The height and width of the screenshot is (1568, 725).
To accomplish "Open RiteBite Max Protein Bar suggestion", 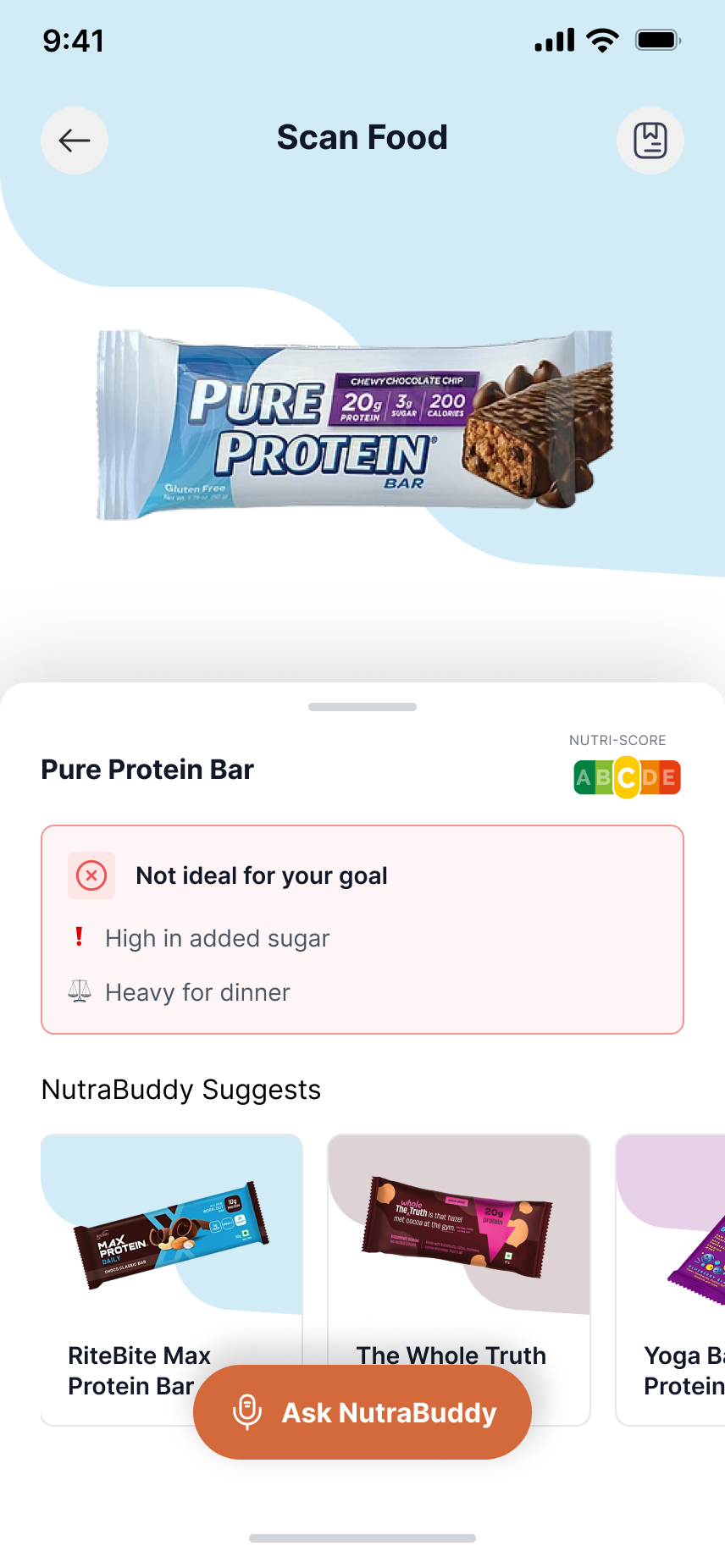I will 171,1245.
